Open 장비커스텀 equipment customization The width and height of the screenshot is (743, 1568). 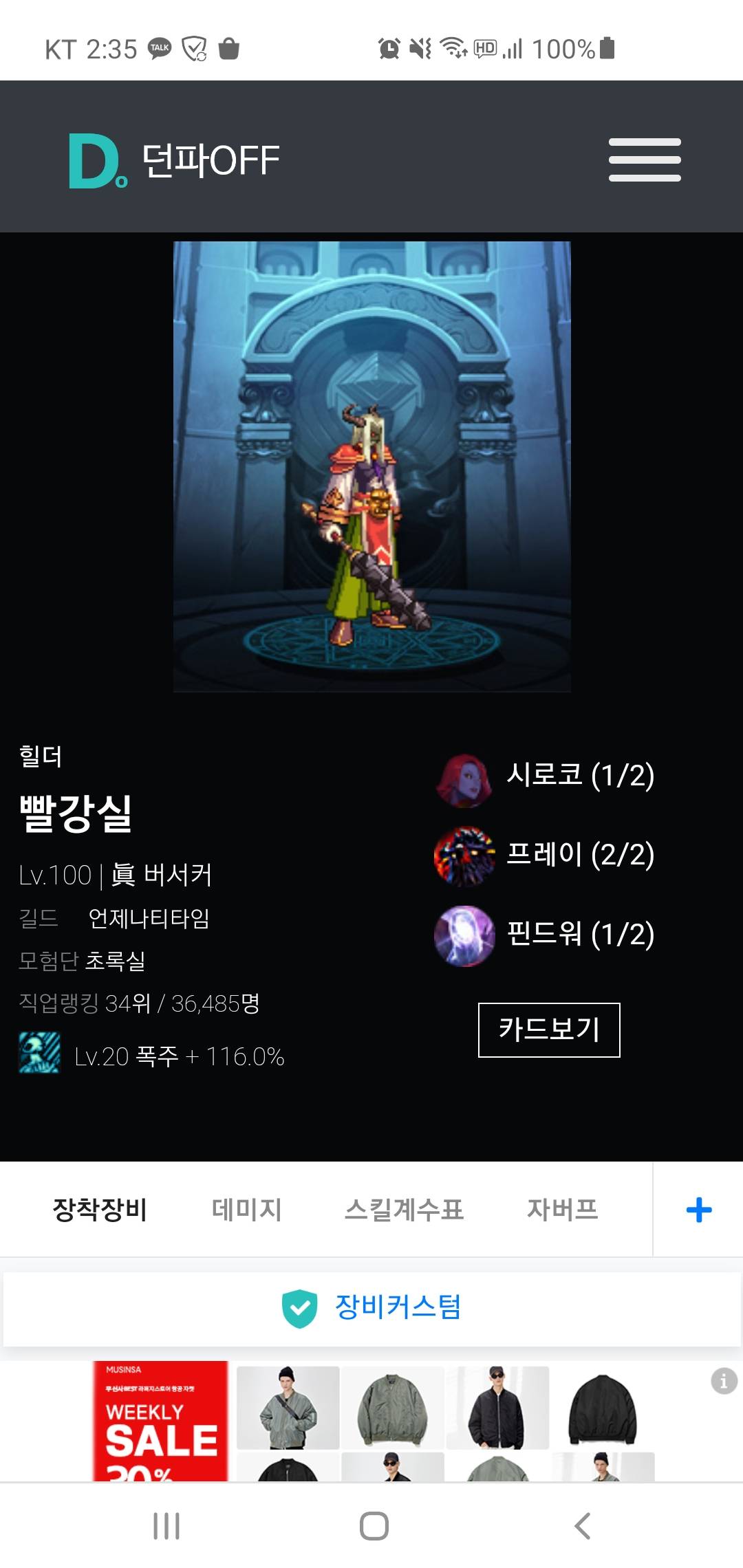point(372,1307)
